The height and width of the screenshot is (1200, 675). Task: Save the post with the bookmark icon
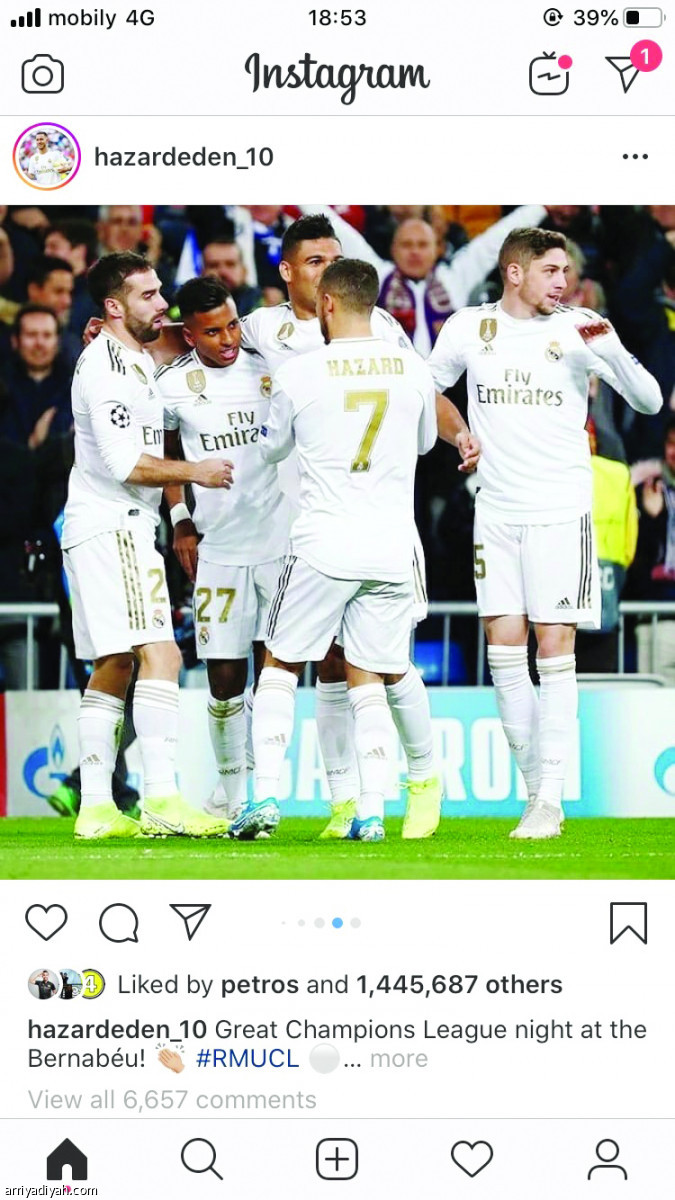point(628,922)
